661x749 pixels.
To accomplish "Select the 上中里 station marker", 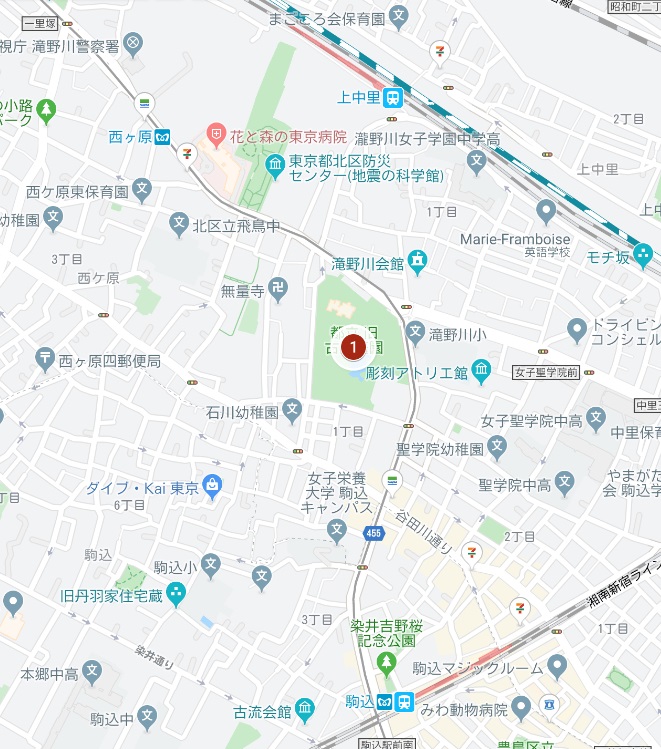I will coord(395,97).
